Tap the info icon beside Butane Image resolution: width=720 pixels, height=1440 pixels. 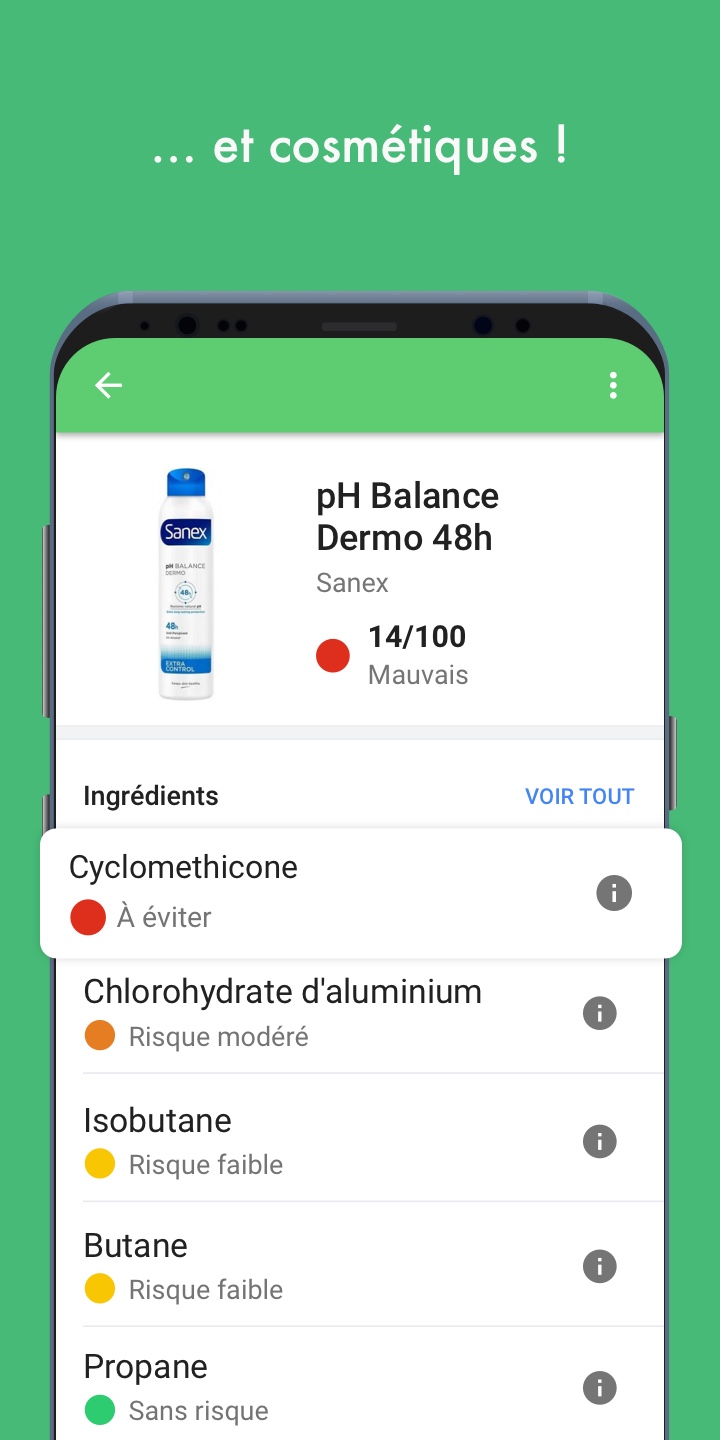[599, 1266]
